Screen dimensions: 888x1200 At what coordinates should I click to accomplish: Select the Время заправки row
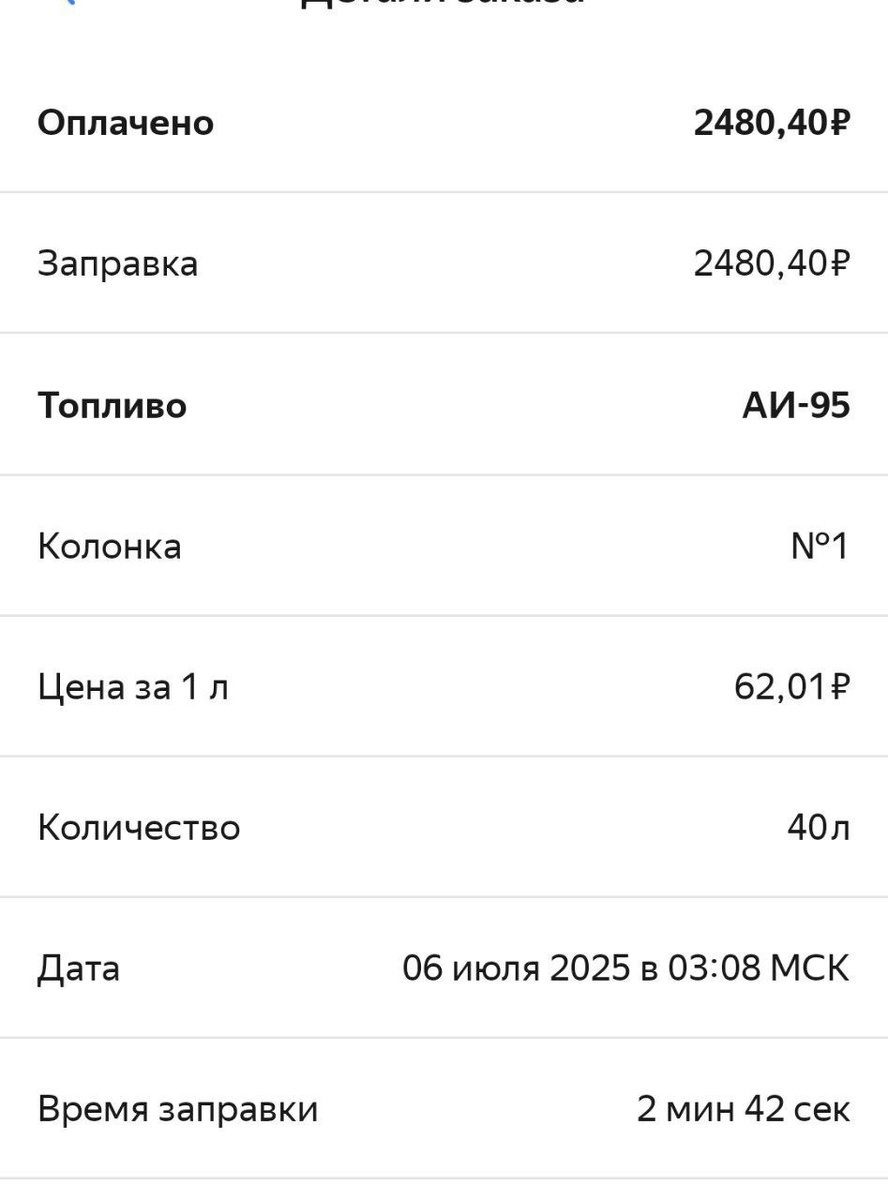click(x=444, y=1108)
